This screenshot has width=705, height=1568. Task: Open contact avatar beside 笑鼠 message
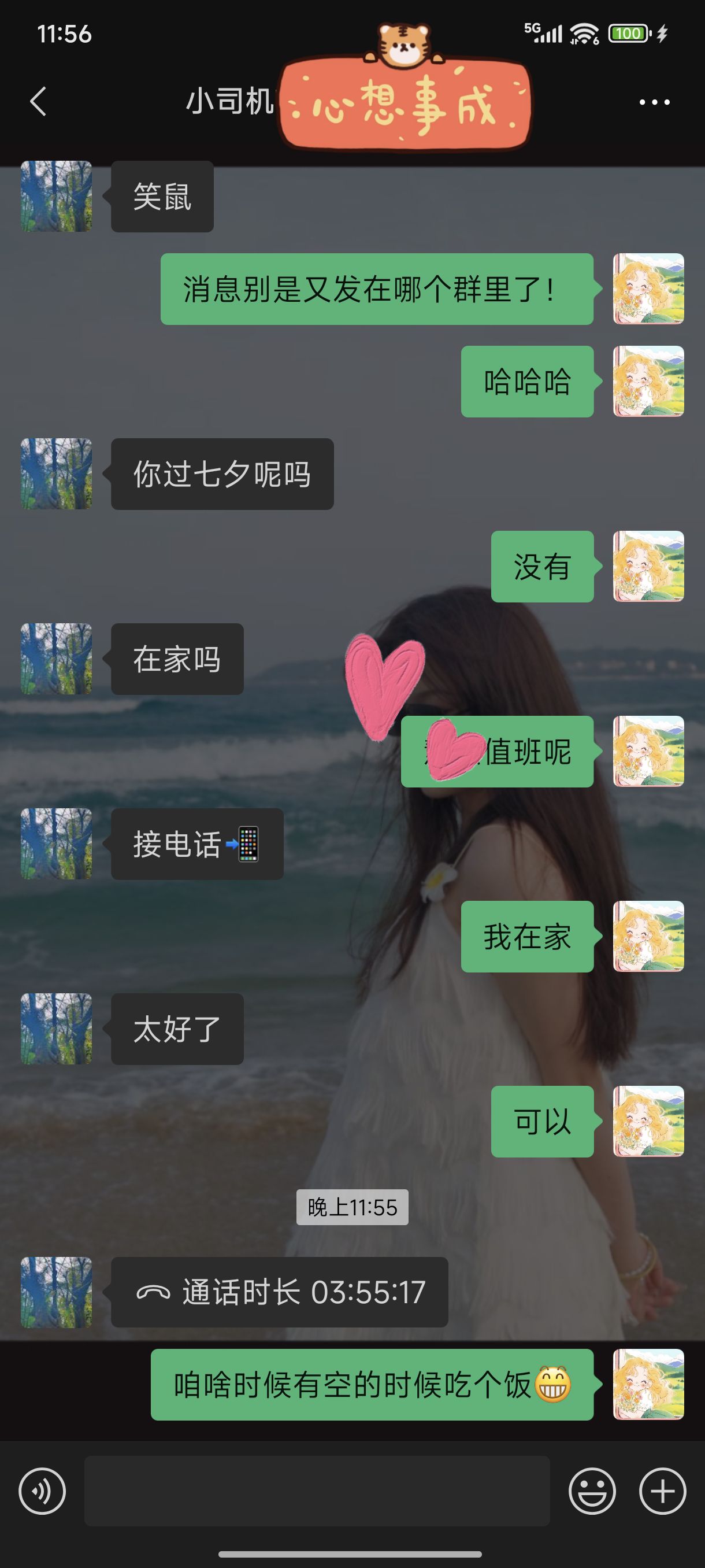click(57, 196)
